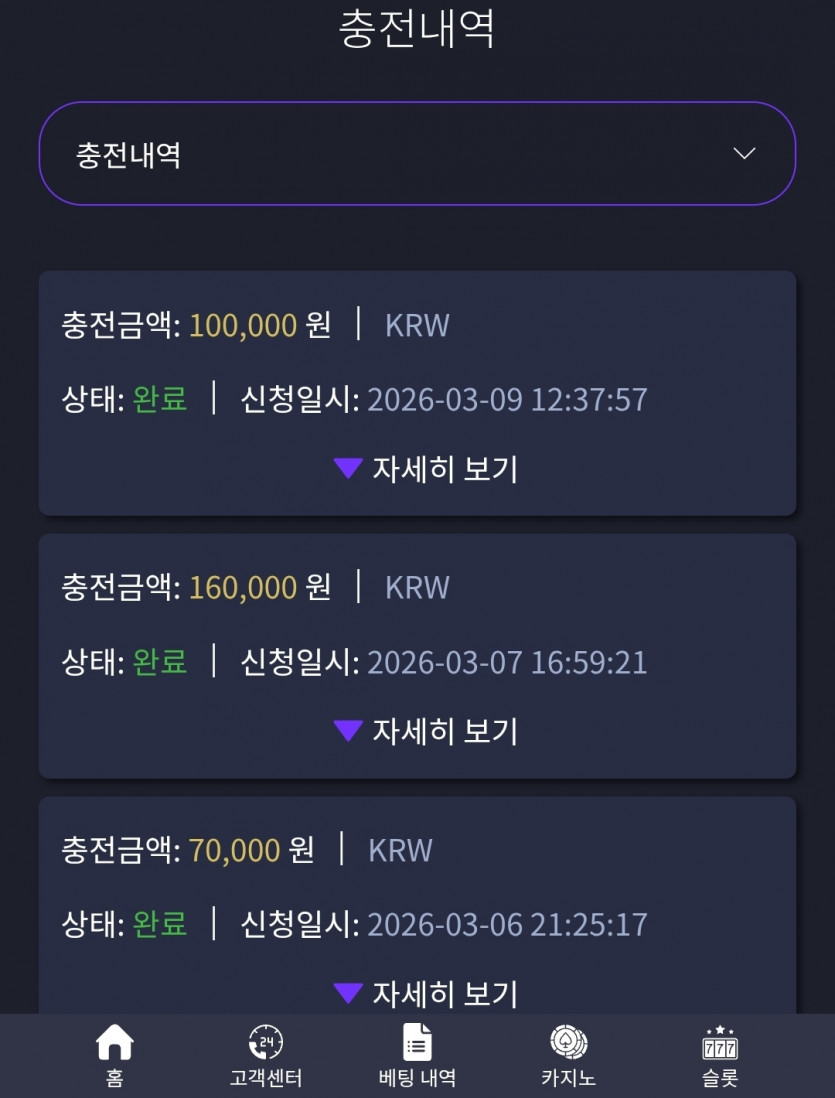This screenshot has width=835, height=1098.
Task: Go to the 홈 tab
Action: [x=115, y=1056]
